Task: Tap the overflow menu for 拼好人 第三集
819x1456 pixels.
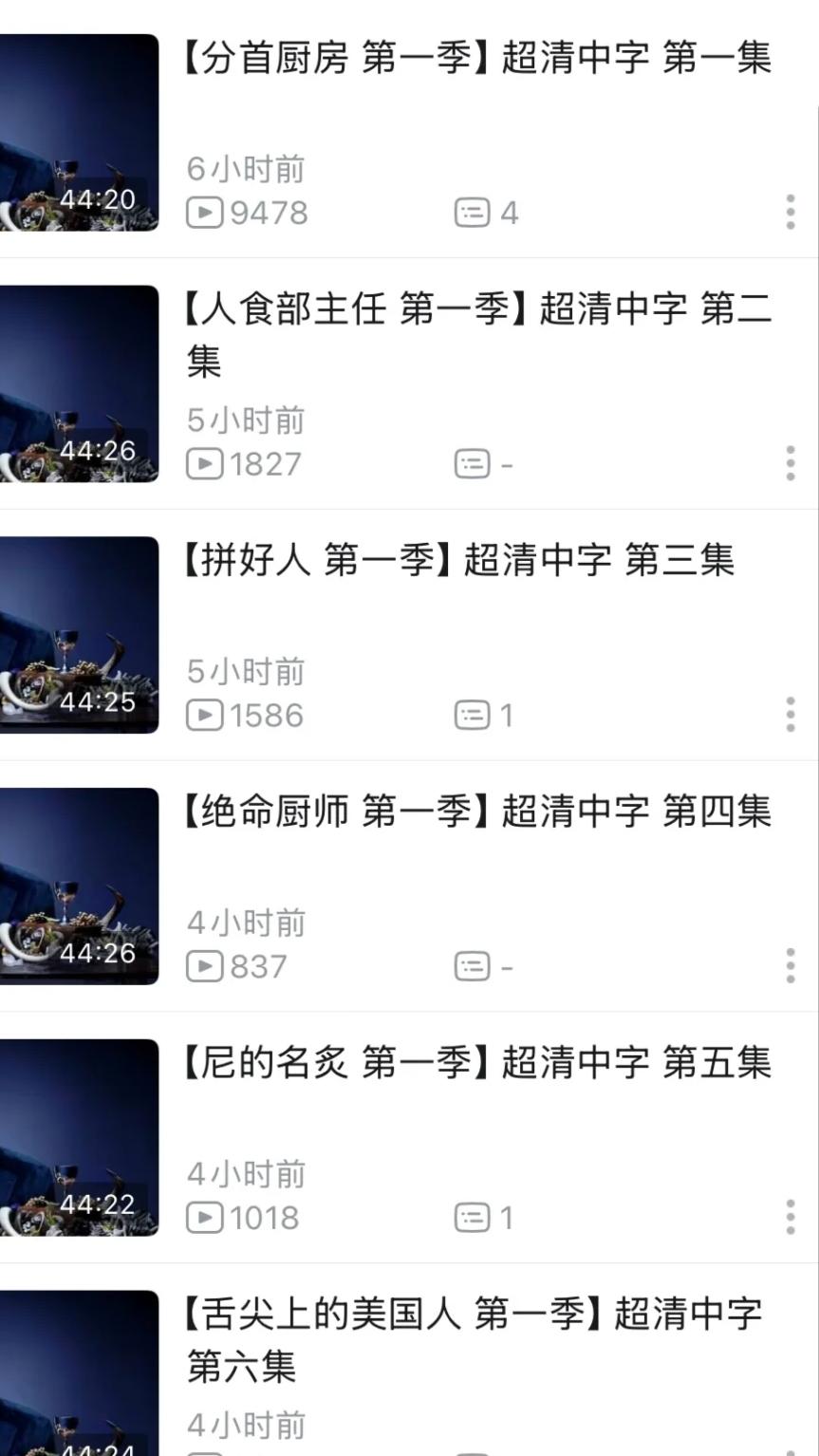Action: [790, 715]
